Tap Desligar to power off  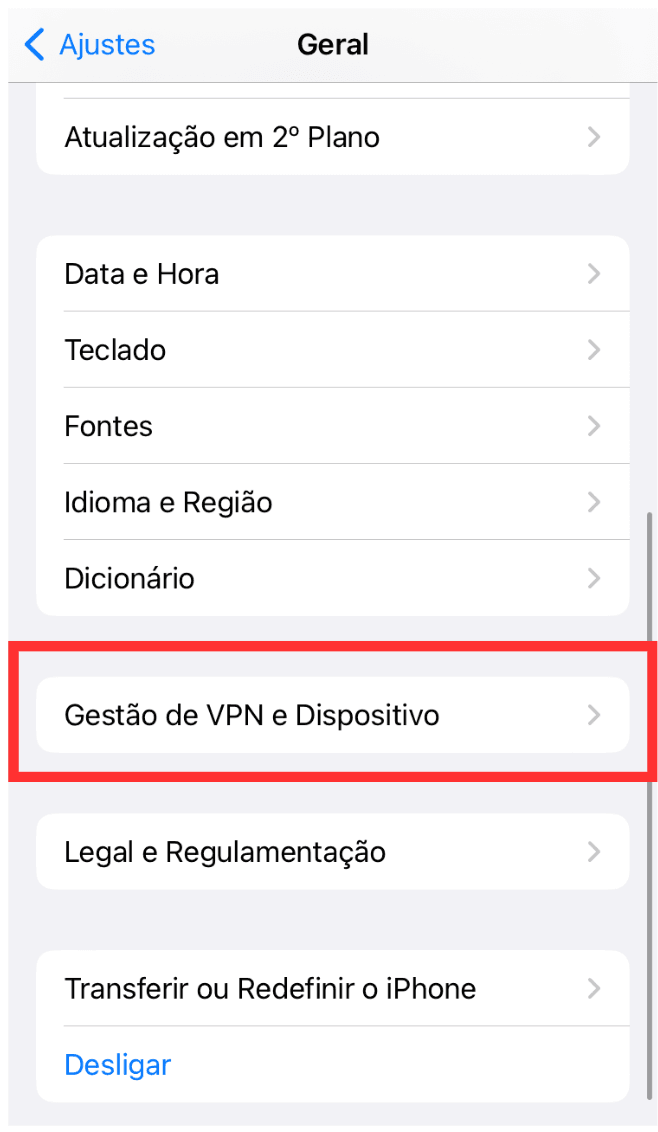click(x=118, y=1065)
